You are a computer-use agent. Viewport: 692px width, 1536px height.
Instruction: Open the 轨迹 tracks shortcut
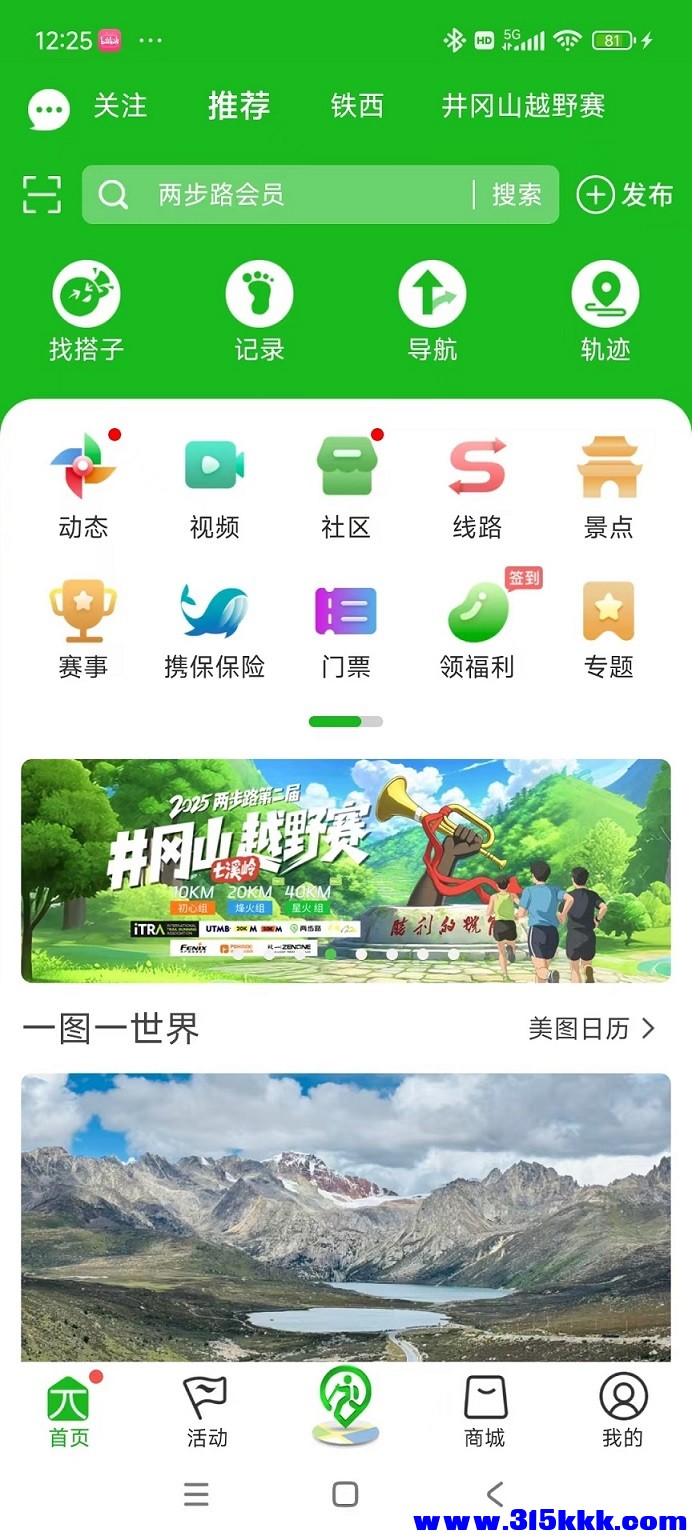[605, 311]
